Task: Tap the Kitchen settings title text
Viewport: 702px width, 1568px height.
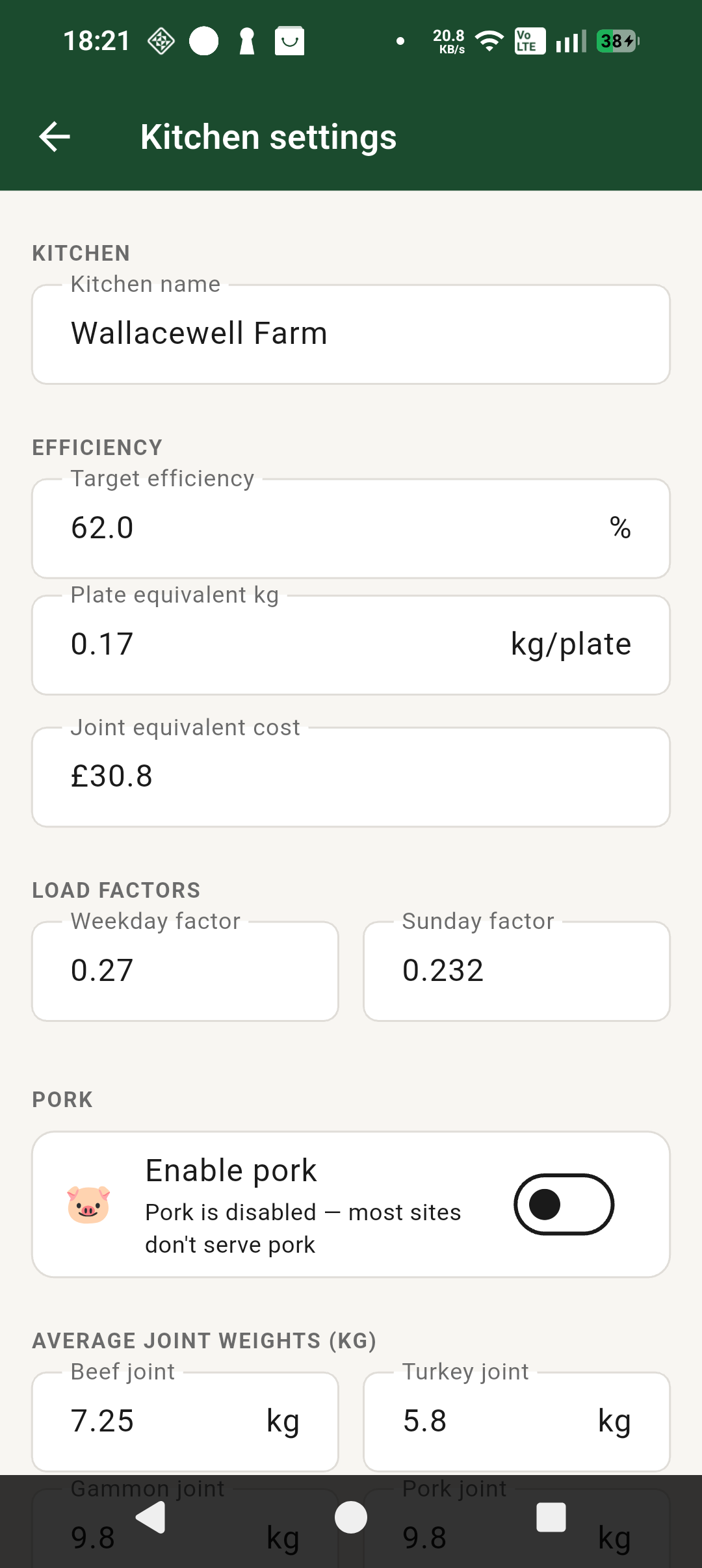Action: coord(269,136)
